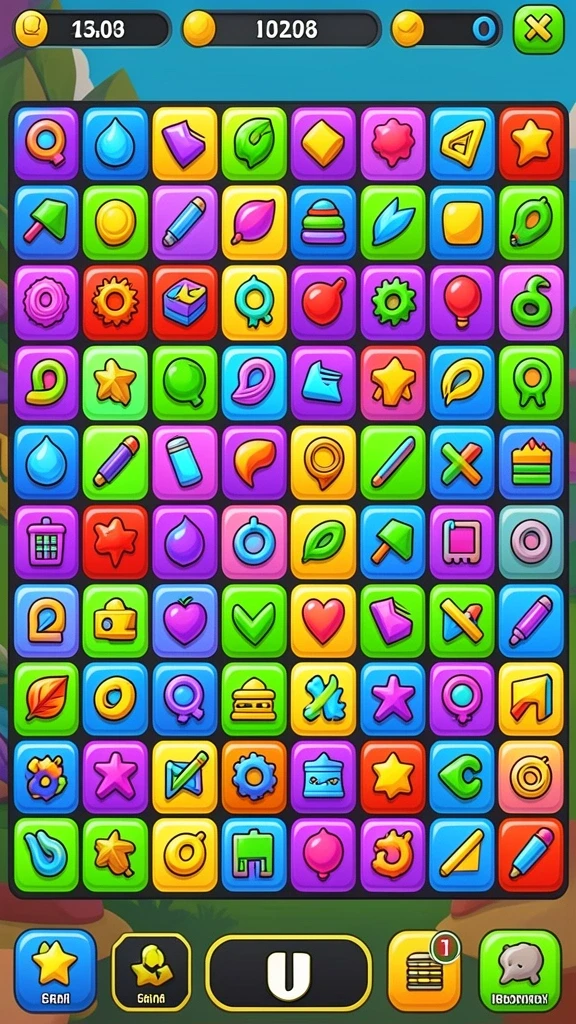Select the purple apple tile
This screenshot has height=1024, width=576.
185,621
